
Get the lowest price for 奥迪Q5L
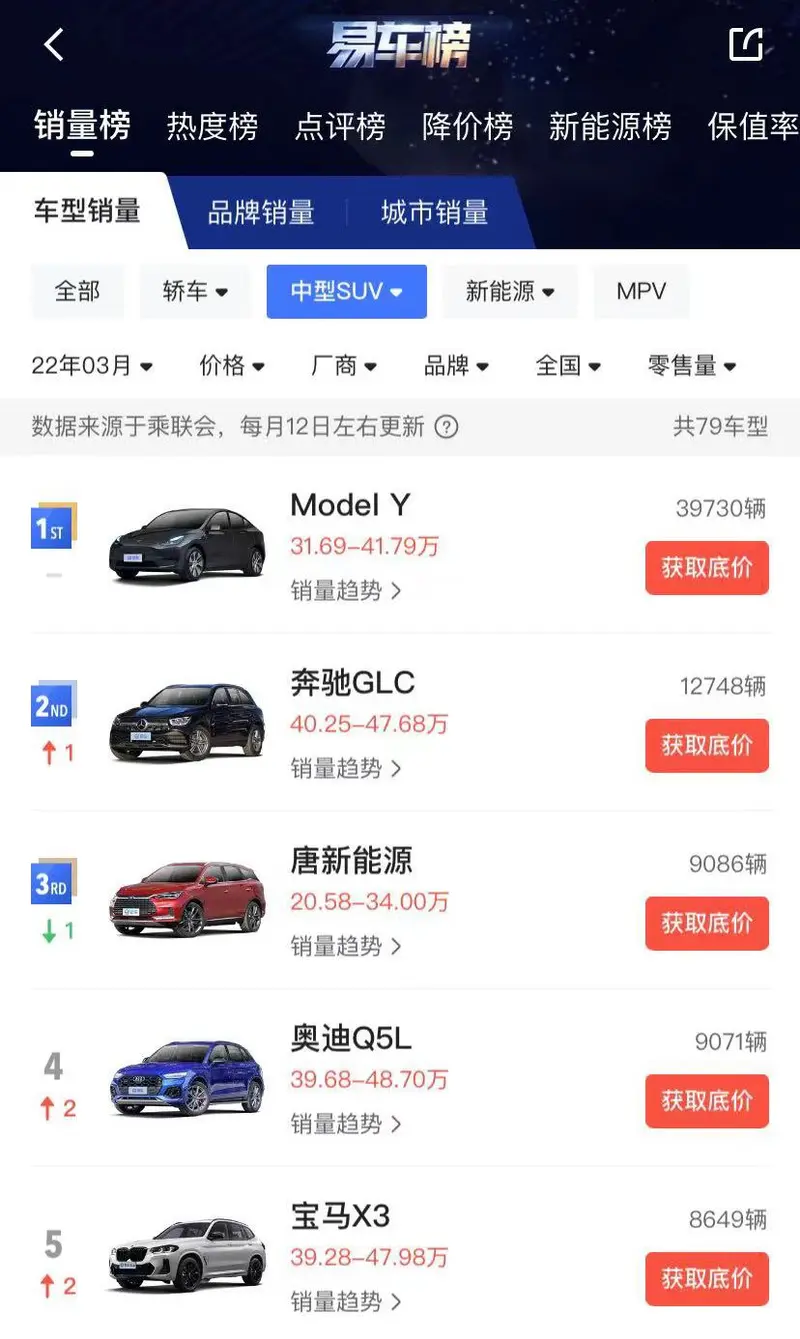706,1101
